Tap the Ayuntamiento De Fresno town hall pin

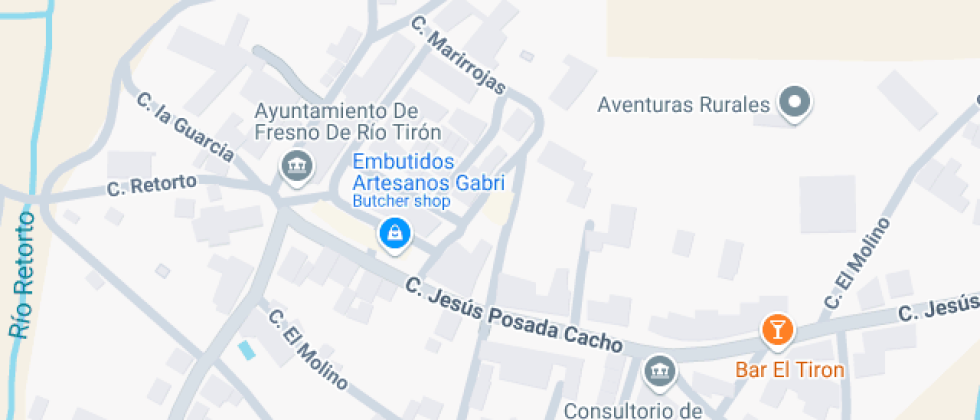[296, 166]
